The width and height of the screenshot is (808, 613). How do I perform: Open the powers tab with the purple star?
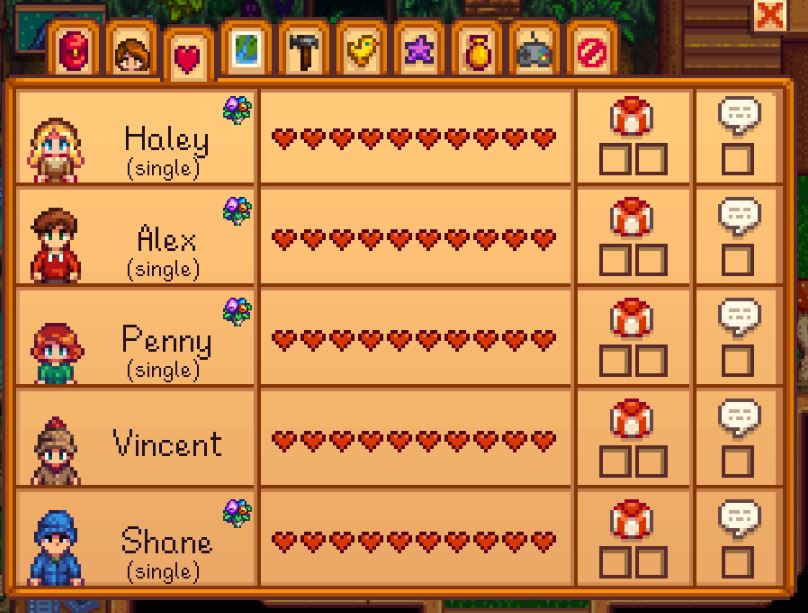pyautogui.click(x=417, y=51)
